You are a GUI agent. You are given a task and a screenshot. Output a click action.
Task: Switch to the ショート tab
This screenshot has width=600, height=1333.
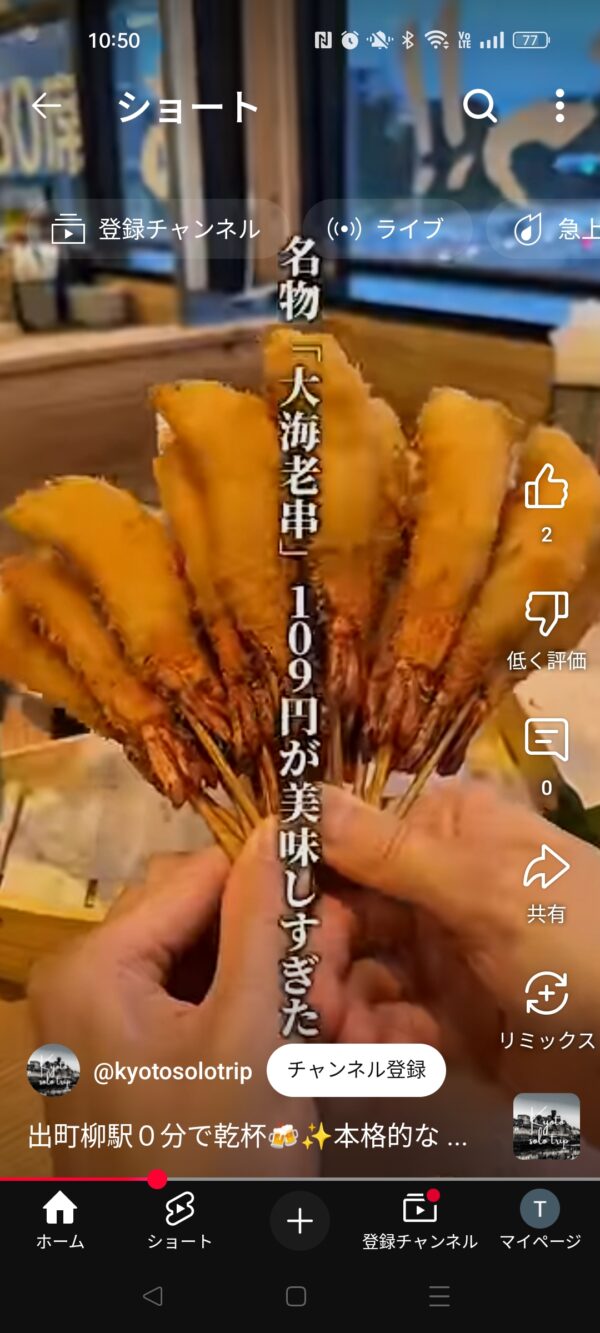click(x=180, y=1220)
